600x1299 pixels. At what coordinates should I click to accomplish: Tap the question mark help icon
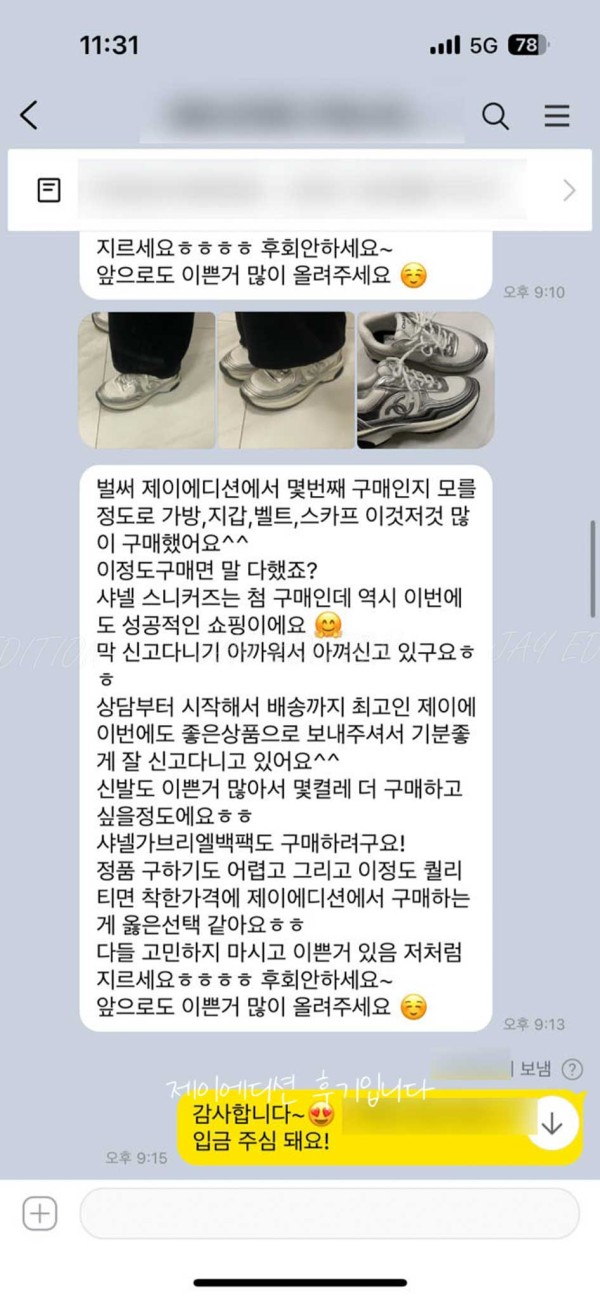[572, 1069]
